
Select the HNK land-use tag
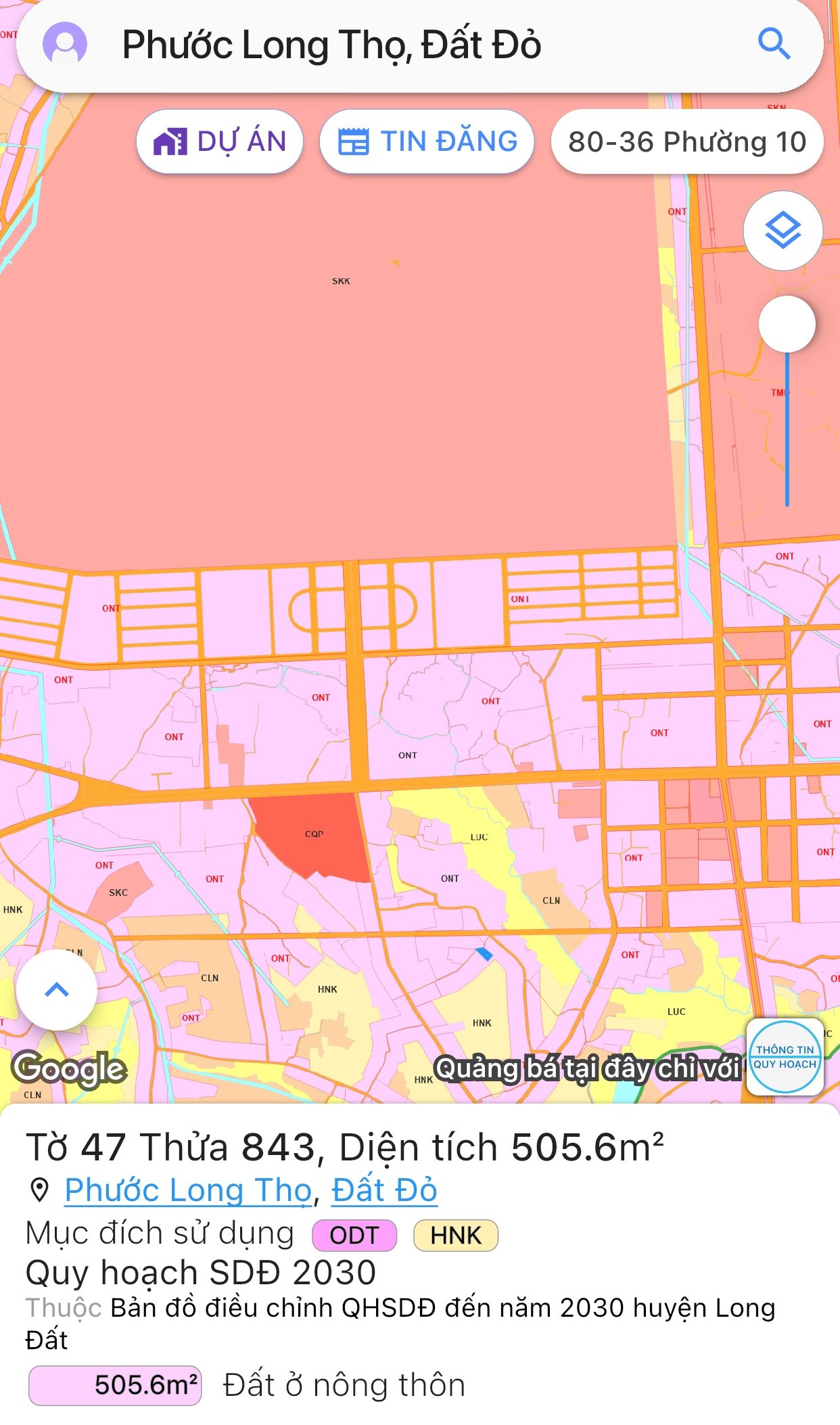[455, 1235]
